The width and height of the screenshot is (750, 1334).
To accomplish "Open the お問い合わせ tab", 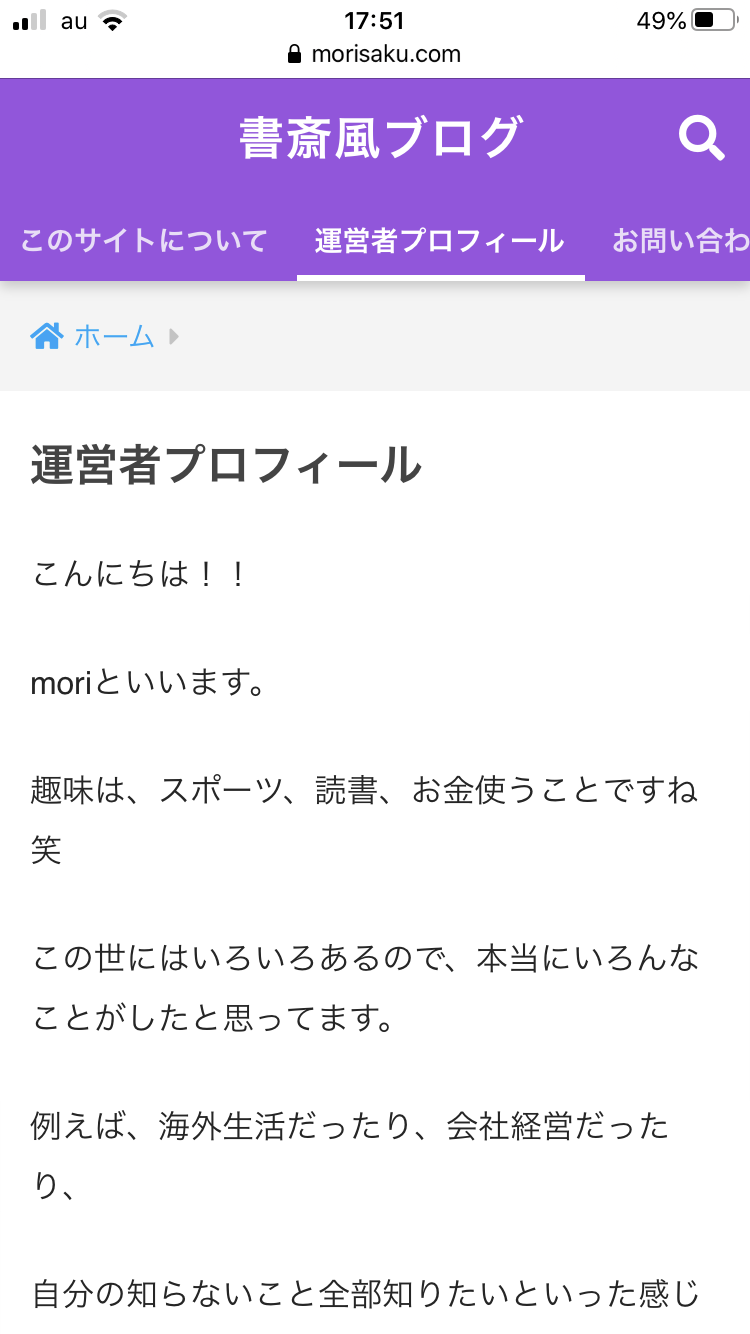I will 680,241.
